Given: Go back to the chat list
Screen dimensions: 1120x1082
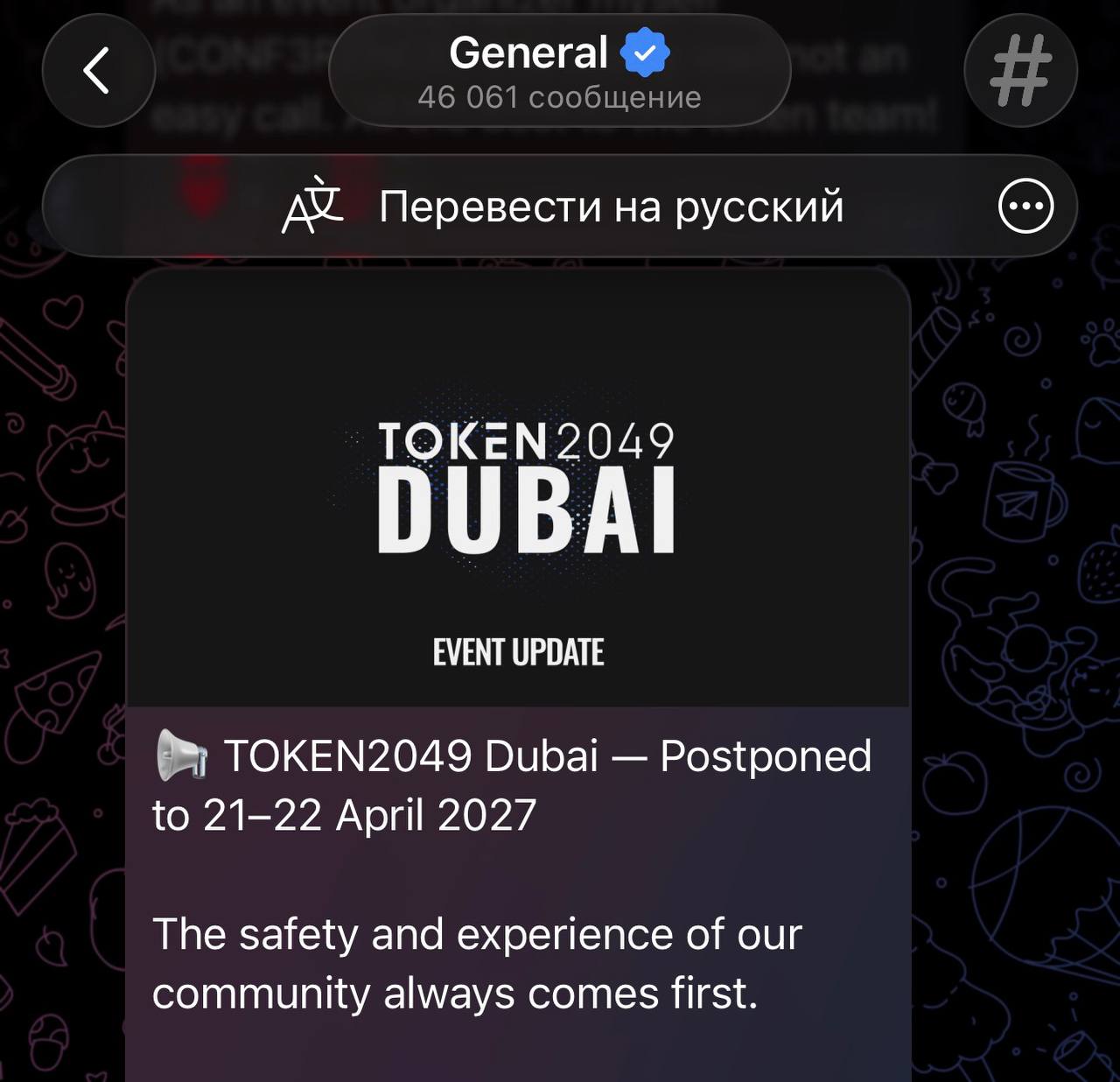Looking at the screenshot, I should click(98, 71).
